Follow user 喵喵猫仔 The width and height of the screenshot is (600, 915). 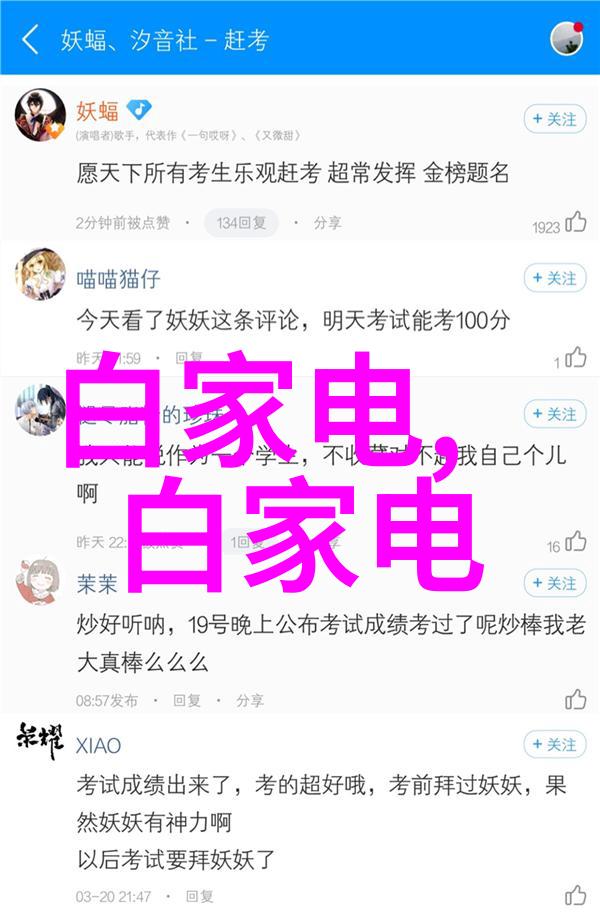coord(555,278)
